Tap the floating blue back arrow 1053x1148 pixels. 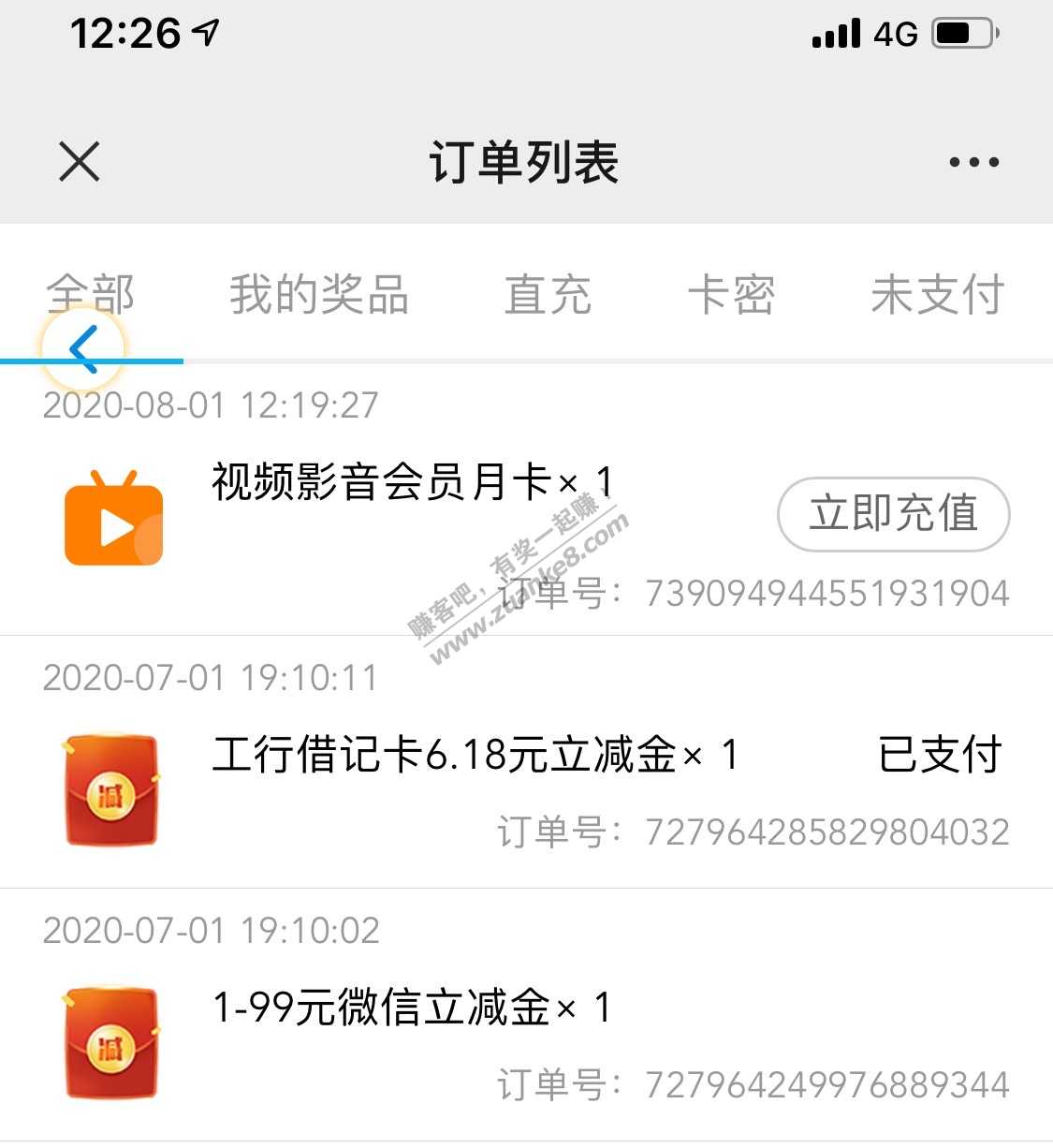83,349
